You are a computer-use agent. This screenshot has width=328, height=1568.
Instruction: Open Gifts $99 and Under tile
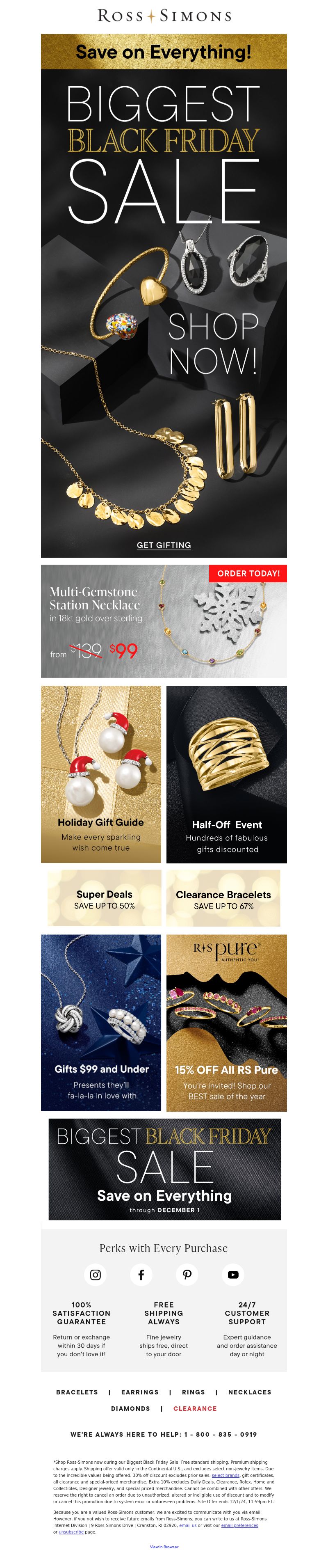[101, 1022]
